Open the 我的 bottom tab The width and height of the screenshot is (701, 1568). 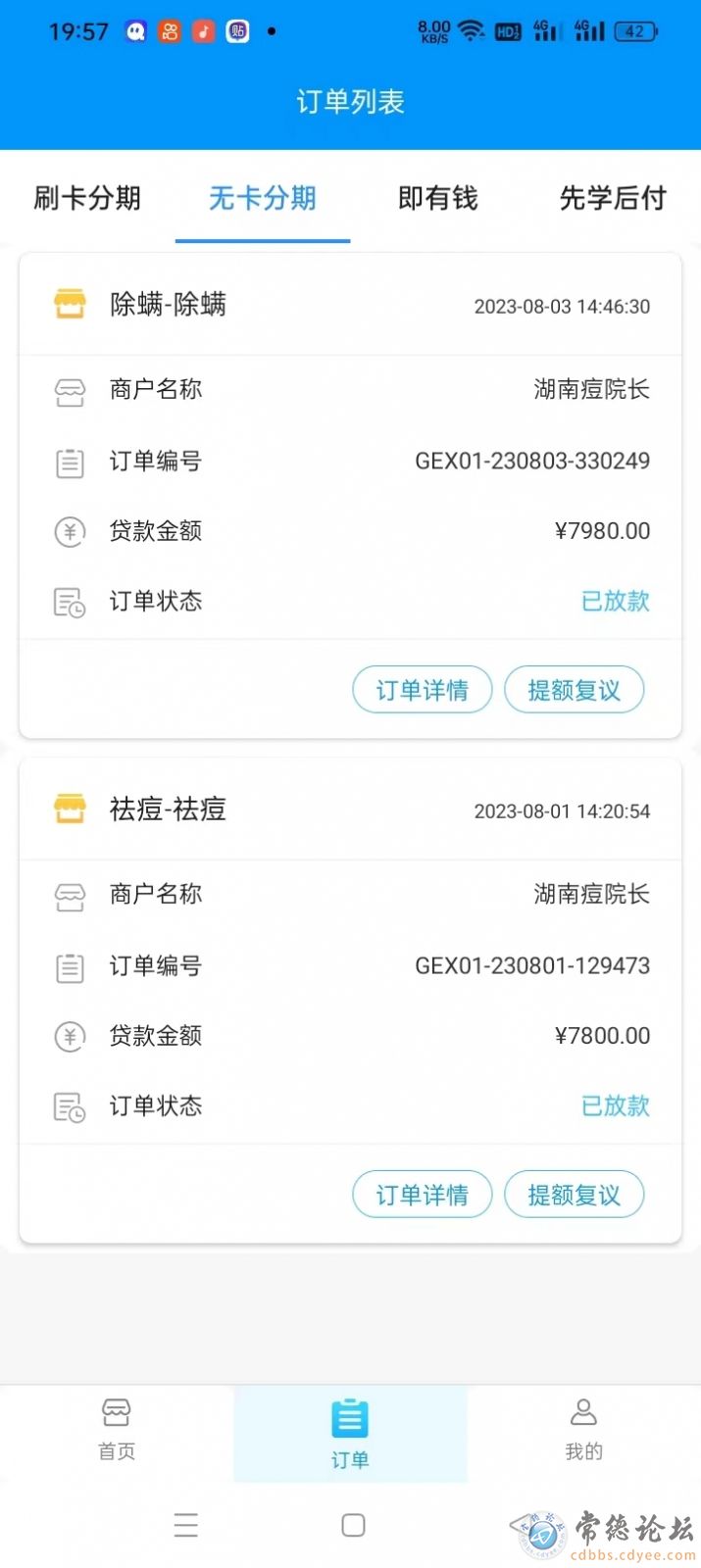(x=584, y=1432)
